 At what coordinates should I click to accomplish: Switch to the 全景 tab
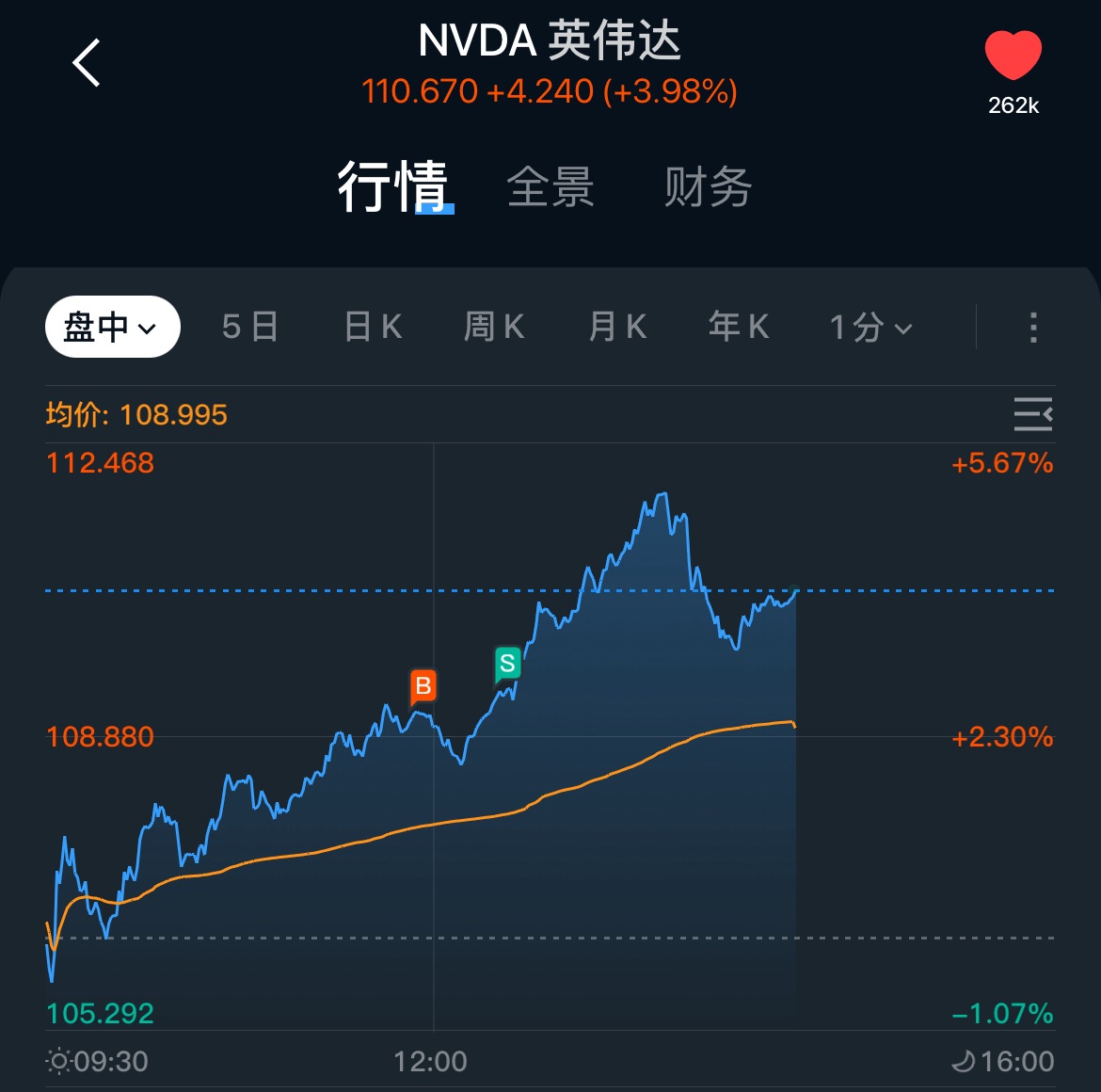coord(550,186)
